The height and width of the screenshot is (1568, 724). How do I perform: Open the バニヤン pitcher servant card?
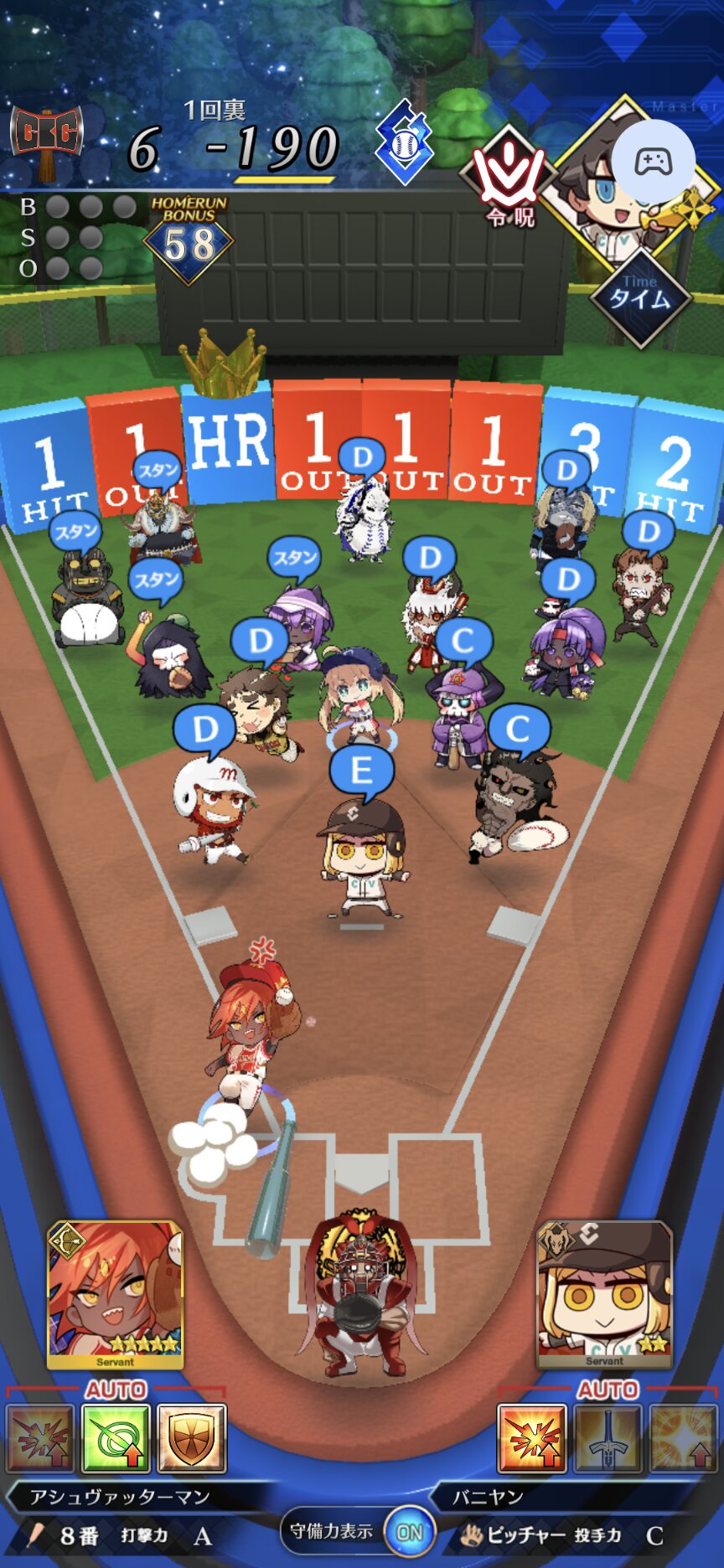point(604,1294)
